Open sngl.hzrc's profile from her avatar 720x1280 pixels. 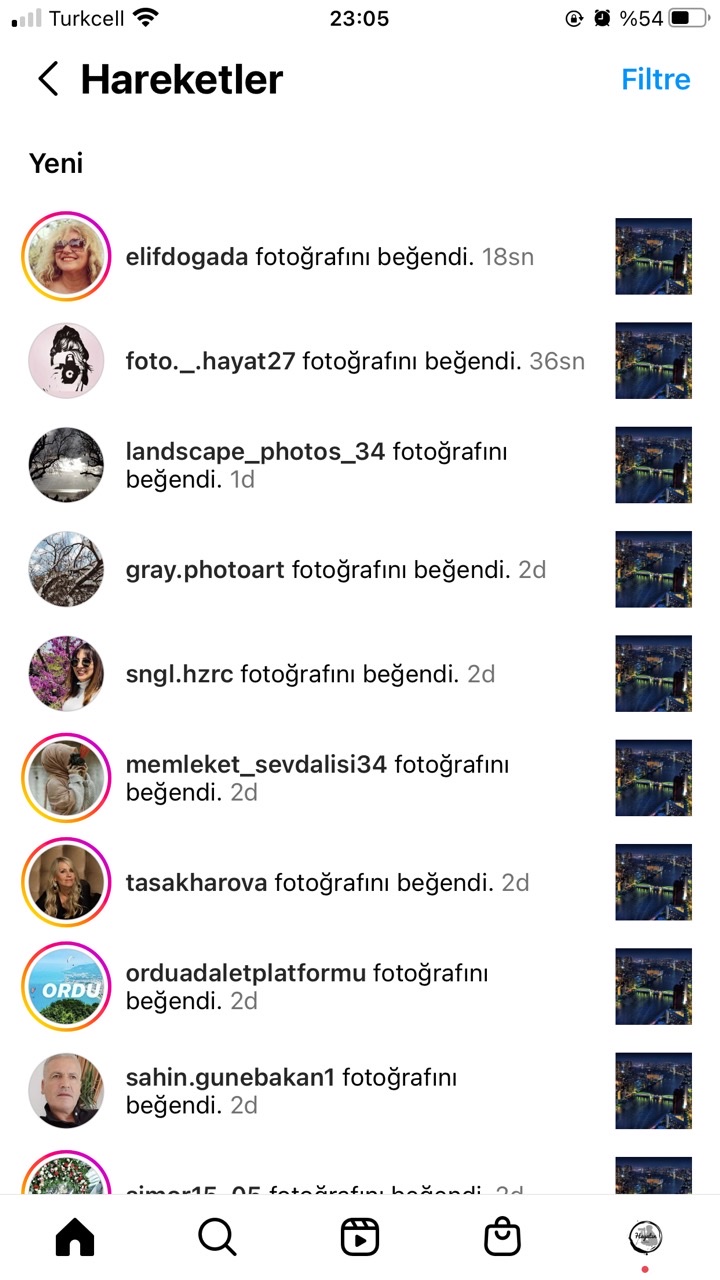point(66,673)
